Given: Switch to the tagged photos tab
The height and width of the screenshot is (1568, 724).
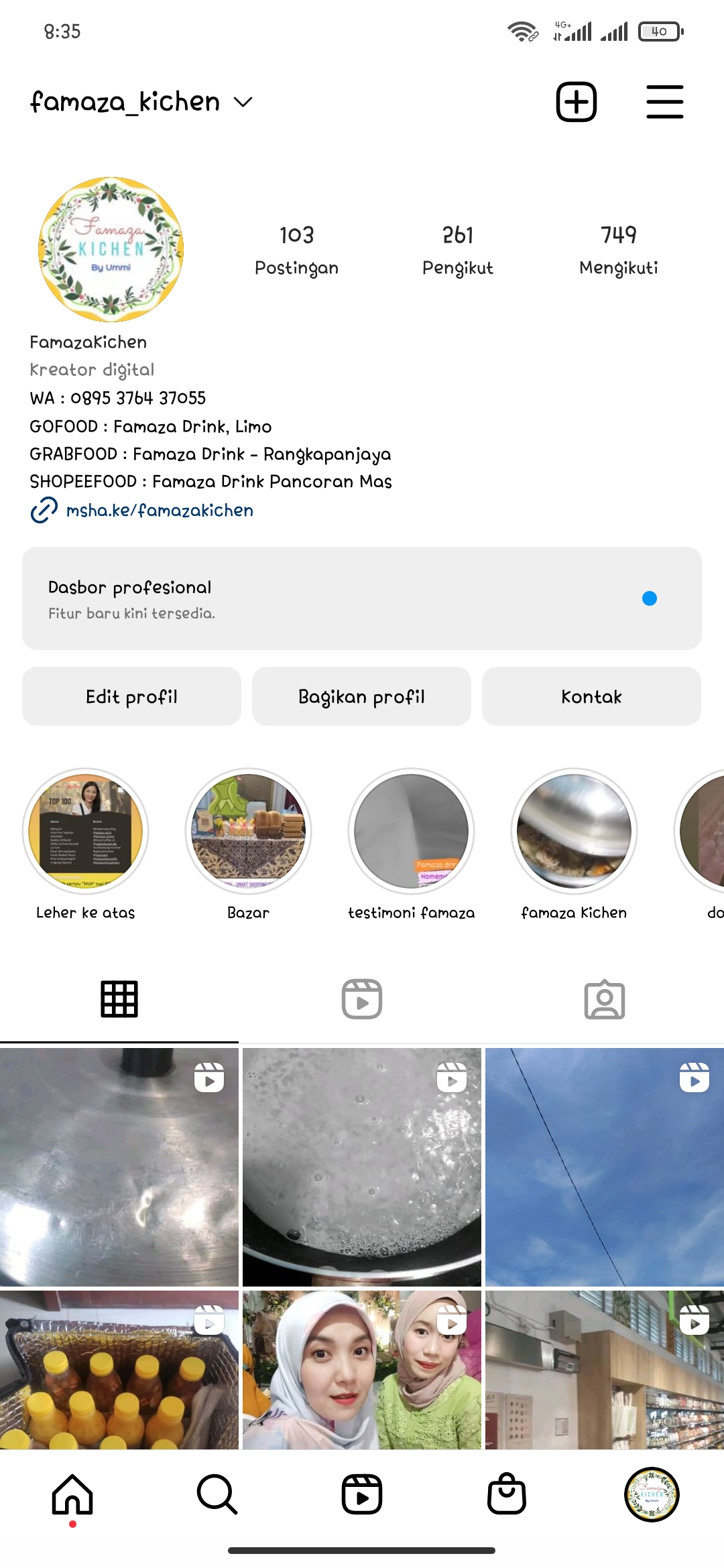Looking at the screenshot, I should click(604, 999).
